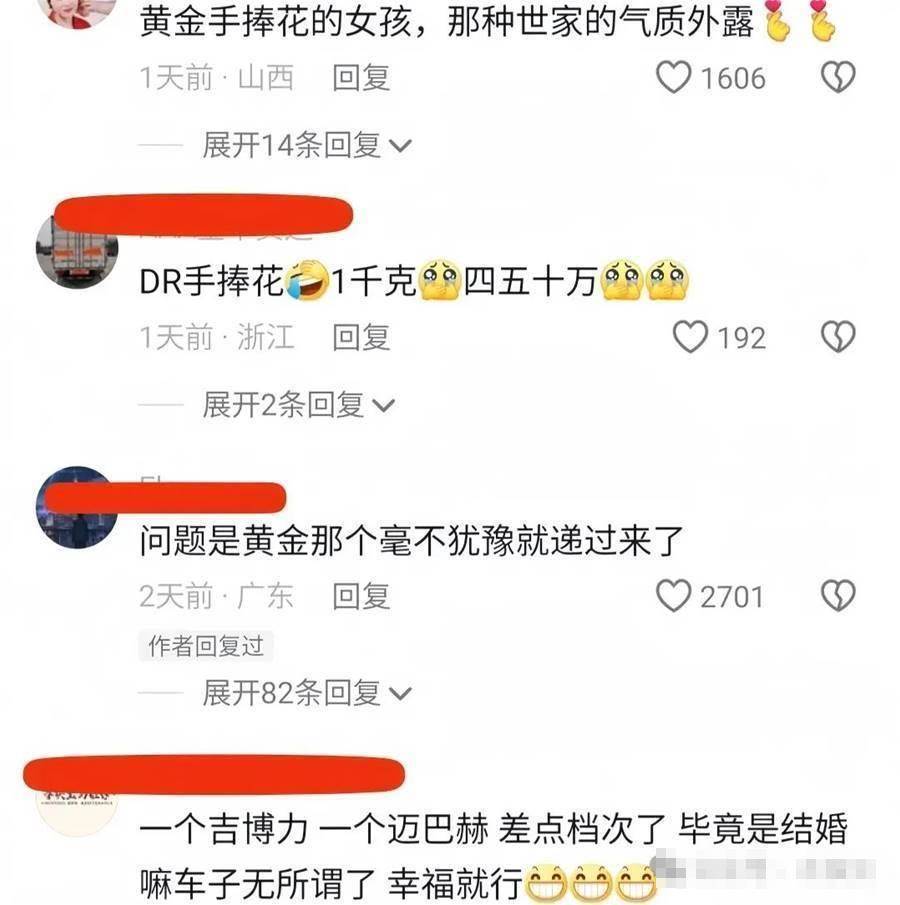Viewport: 900px width, 905px height.
Task: Reply to the 山西 comment
Action: 361,78
